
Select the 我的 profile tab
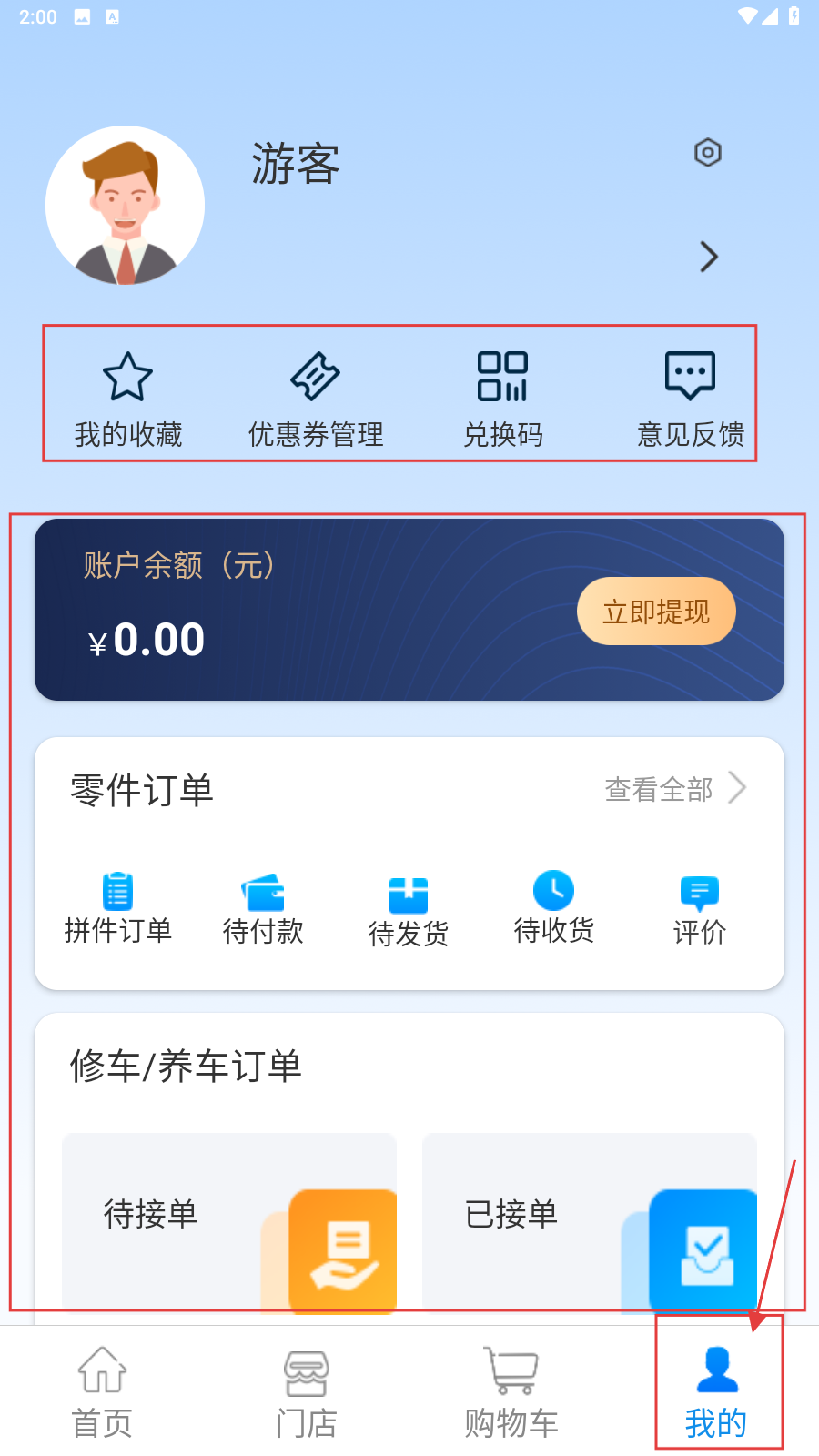coord(717,1392)
